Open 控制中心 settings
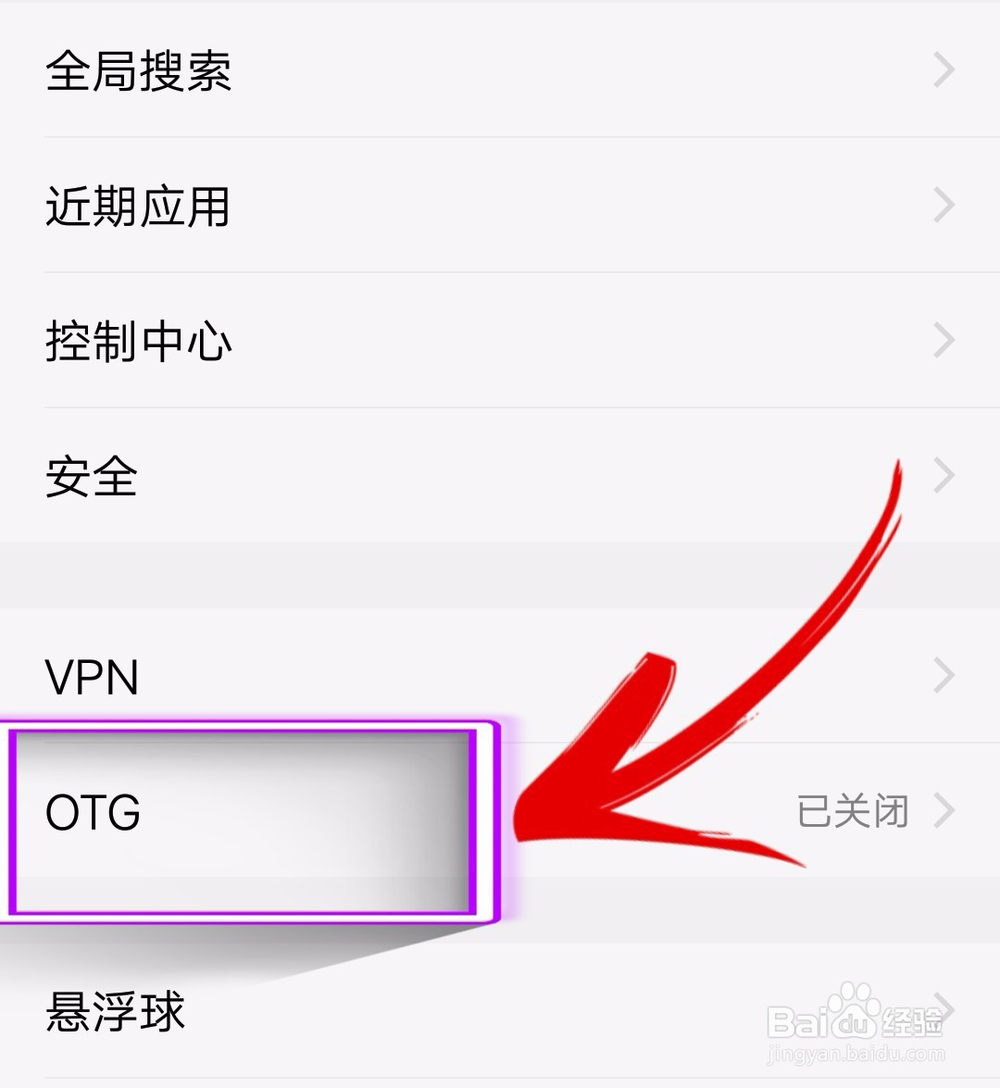Screen dimensions: 1000x1088 [140, 341]
